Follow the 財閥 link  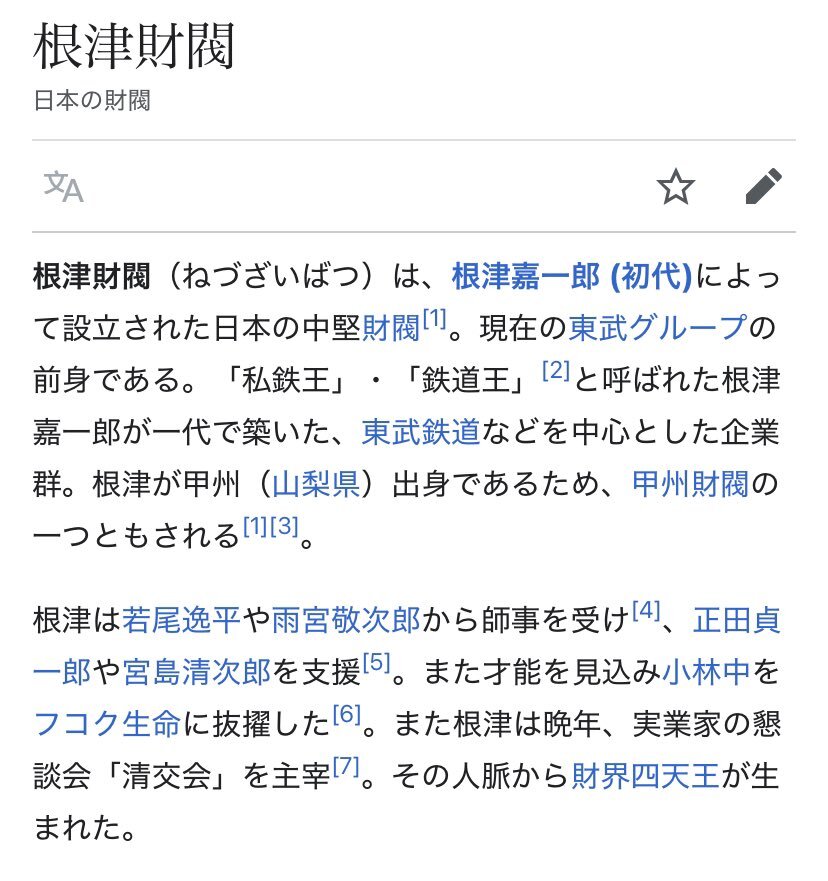391,328
